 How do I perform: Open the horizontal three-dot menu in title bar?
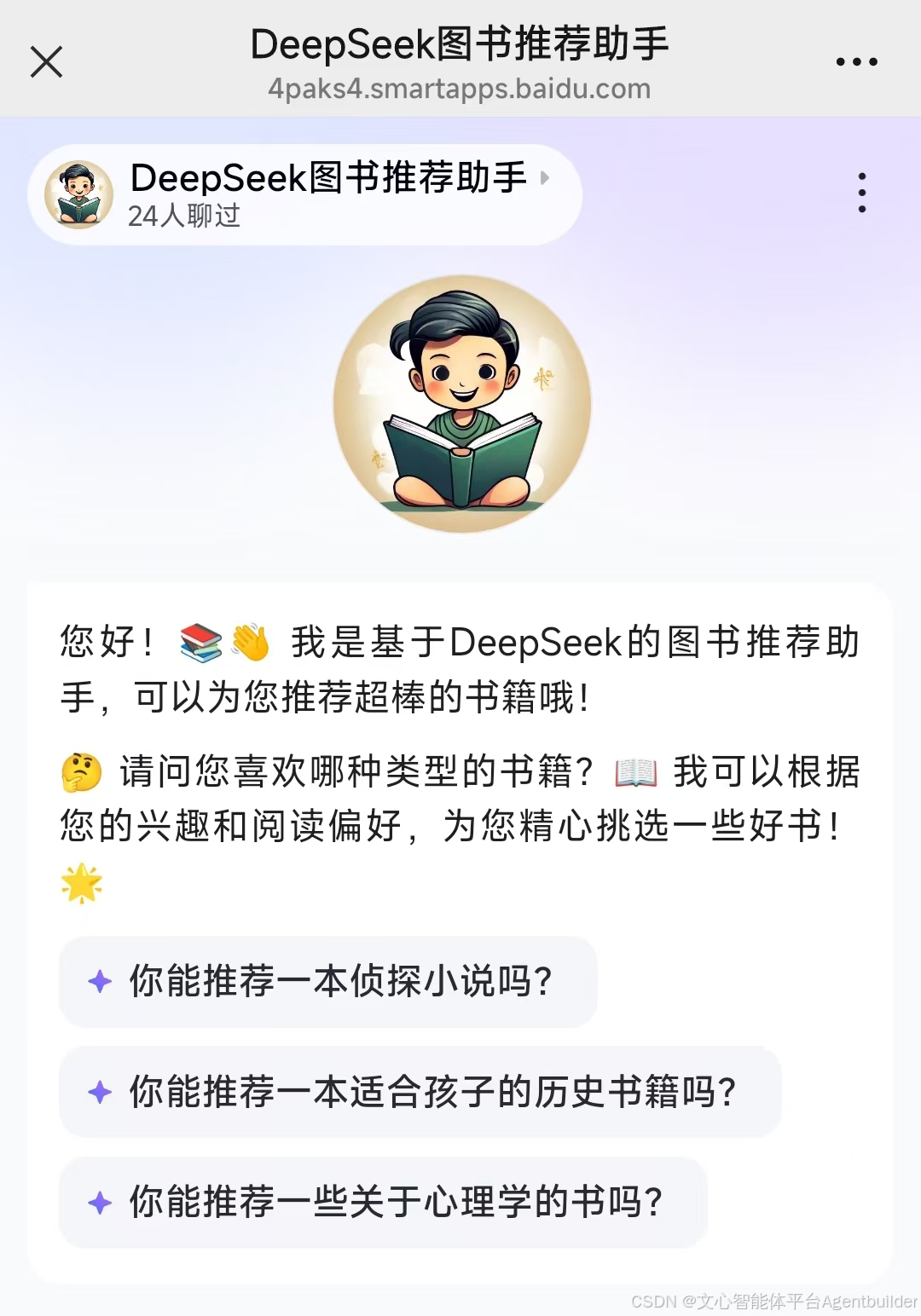pyautogui.click(x=856, y=62)
